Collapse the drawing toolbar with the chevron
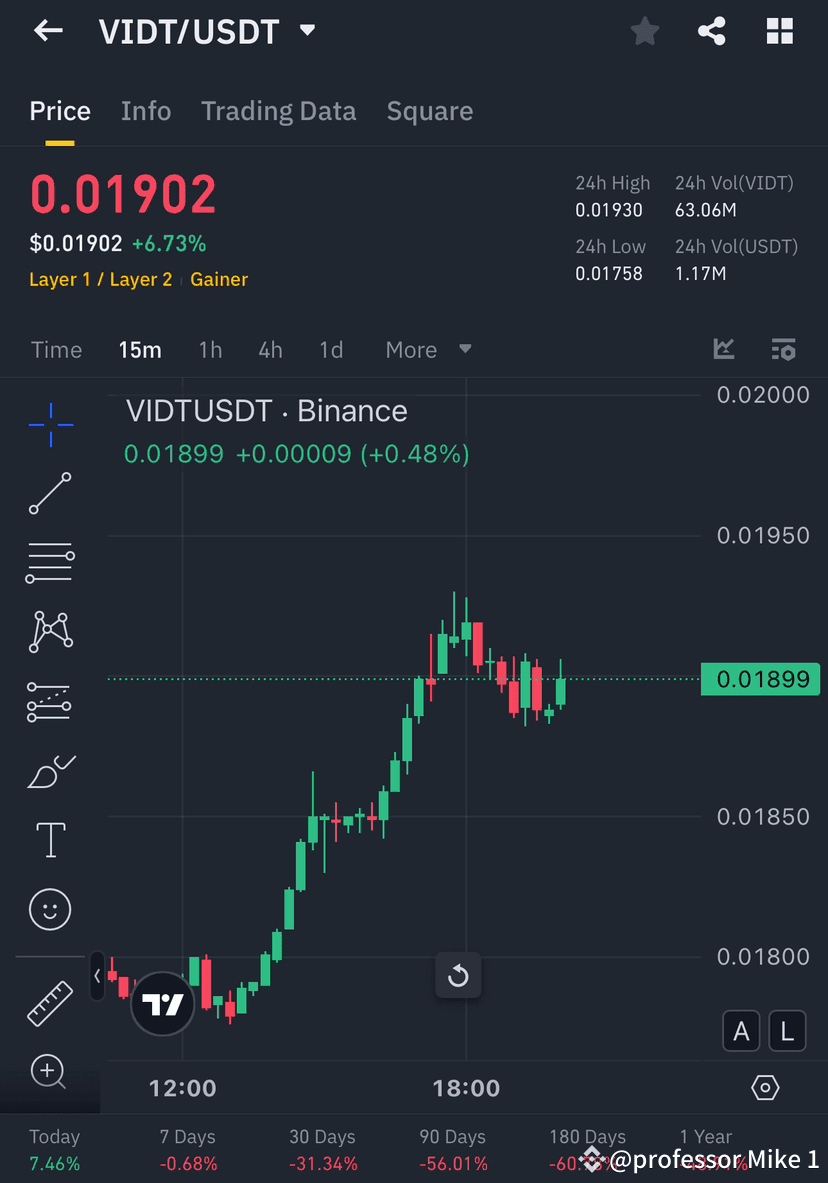Viewport: 828px width, 1183px height. coord(96,976)
